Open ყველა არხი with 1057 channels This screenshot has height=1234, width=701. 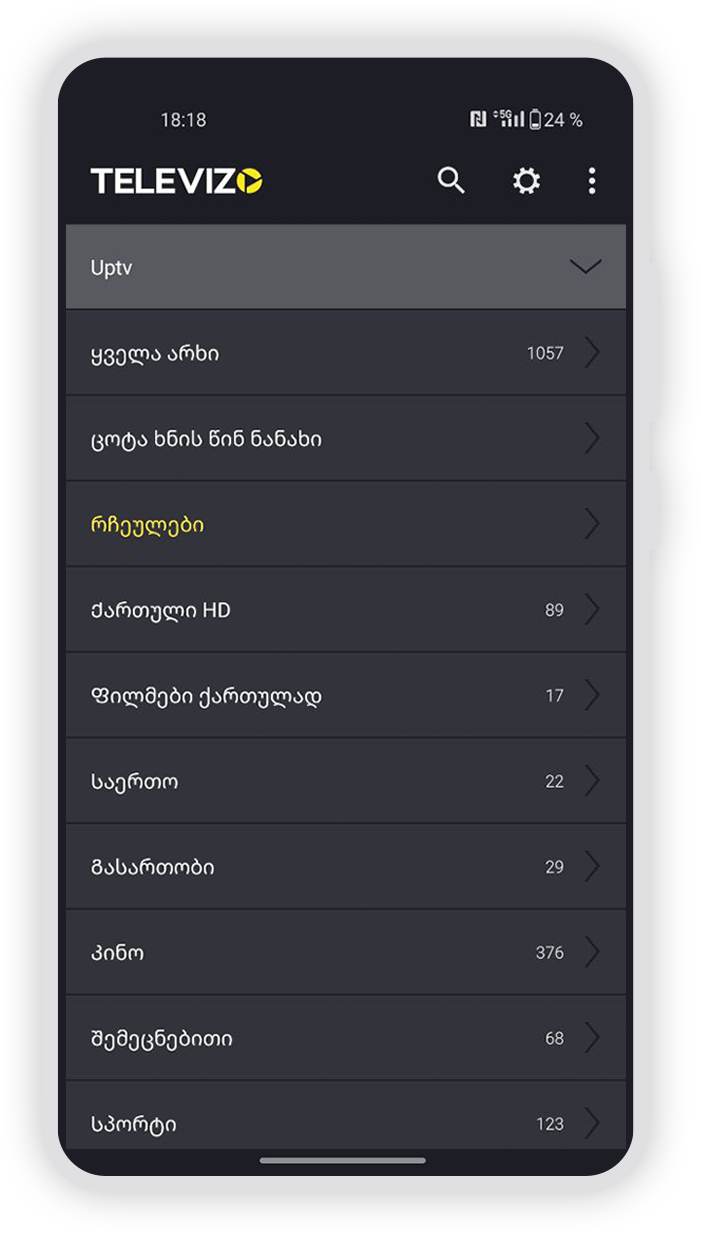coord(346,353)
